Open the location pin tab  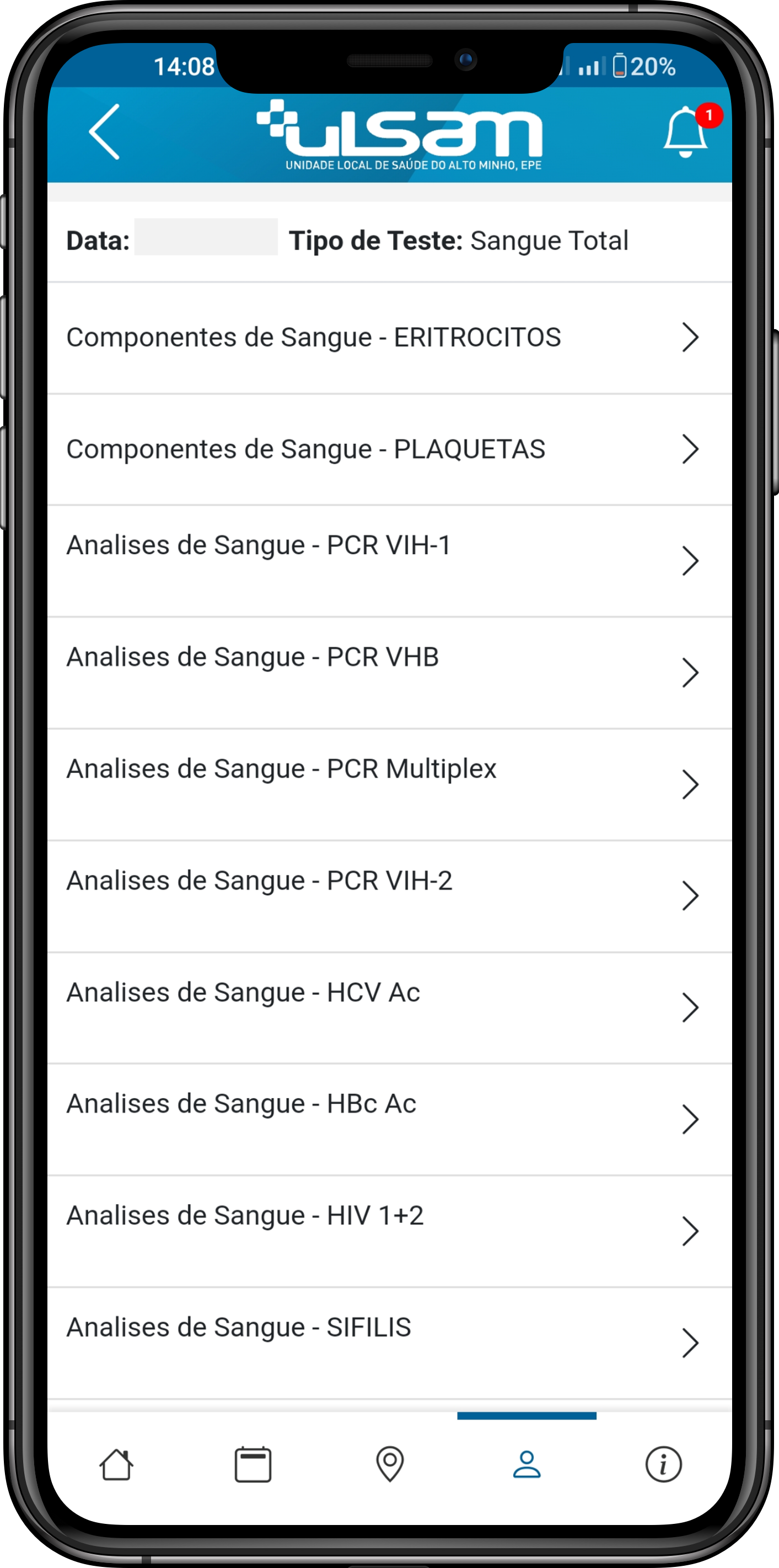click(x=390, y=1464)
